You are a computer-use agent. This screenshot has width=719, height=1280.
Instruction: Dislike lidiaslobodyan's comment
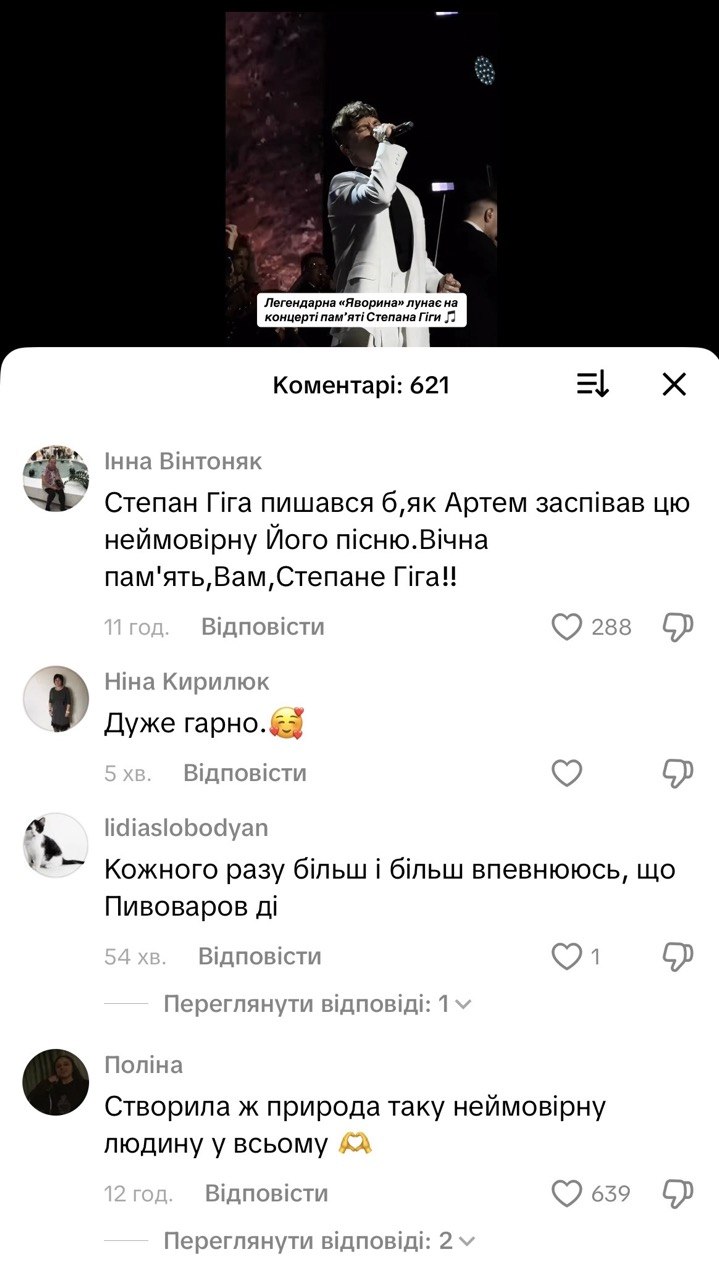pos(678,957)
